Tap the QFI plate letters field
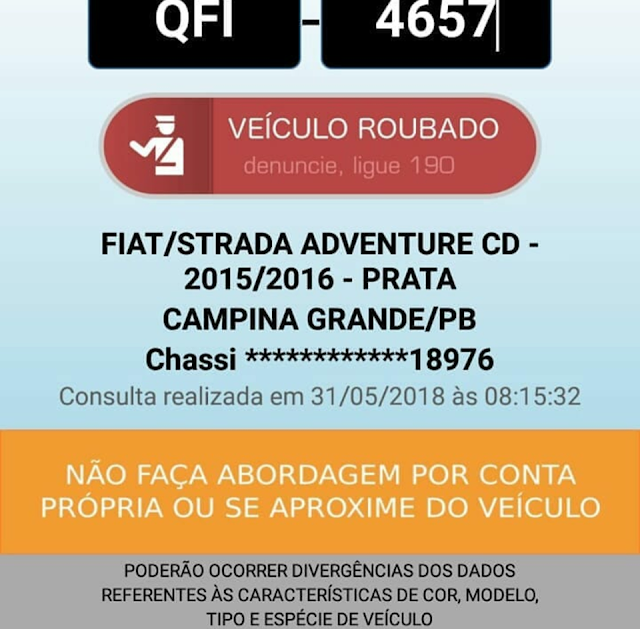640x629 pixels. tap(194, 30)
